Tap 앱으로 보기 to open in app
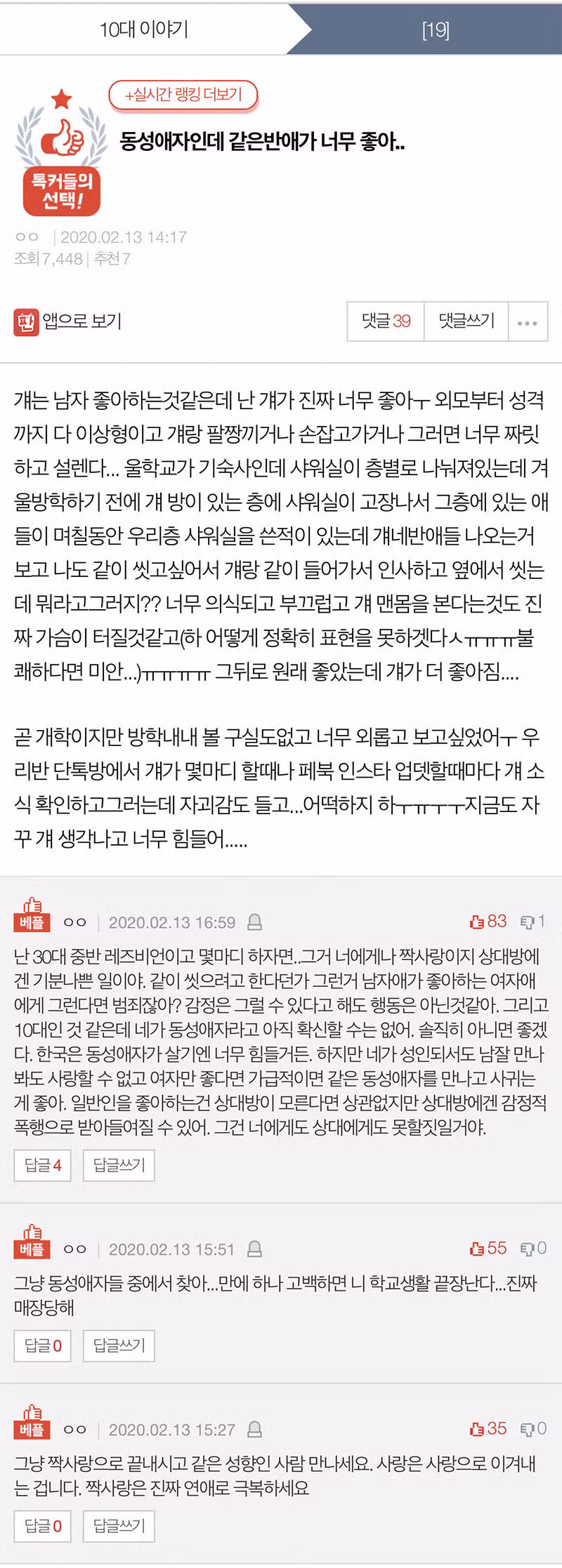The height and width of the screenshot is (1568, 562). (x=68, y=321)
